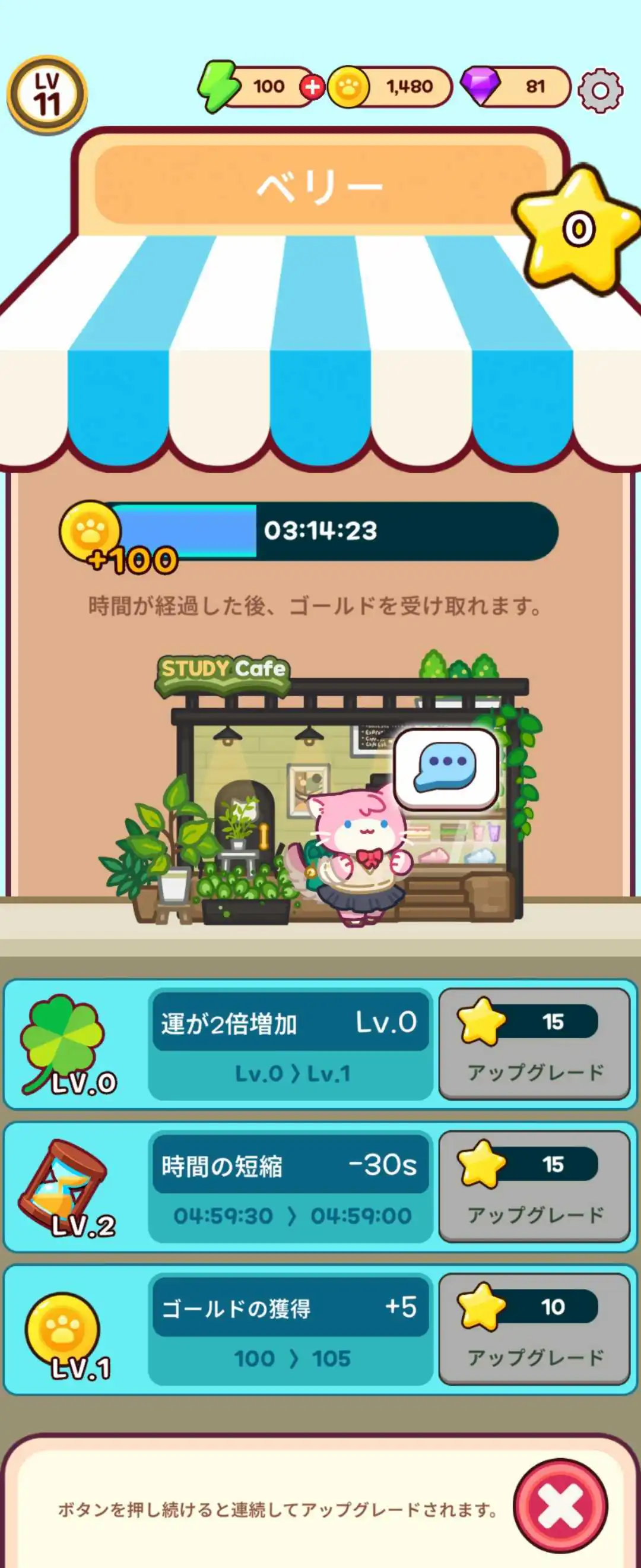The width and height of the screenshot is (641, 1568).
Task: Tap the red plus to buy energy
Action: [x=311, y=89]
